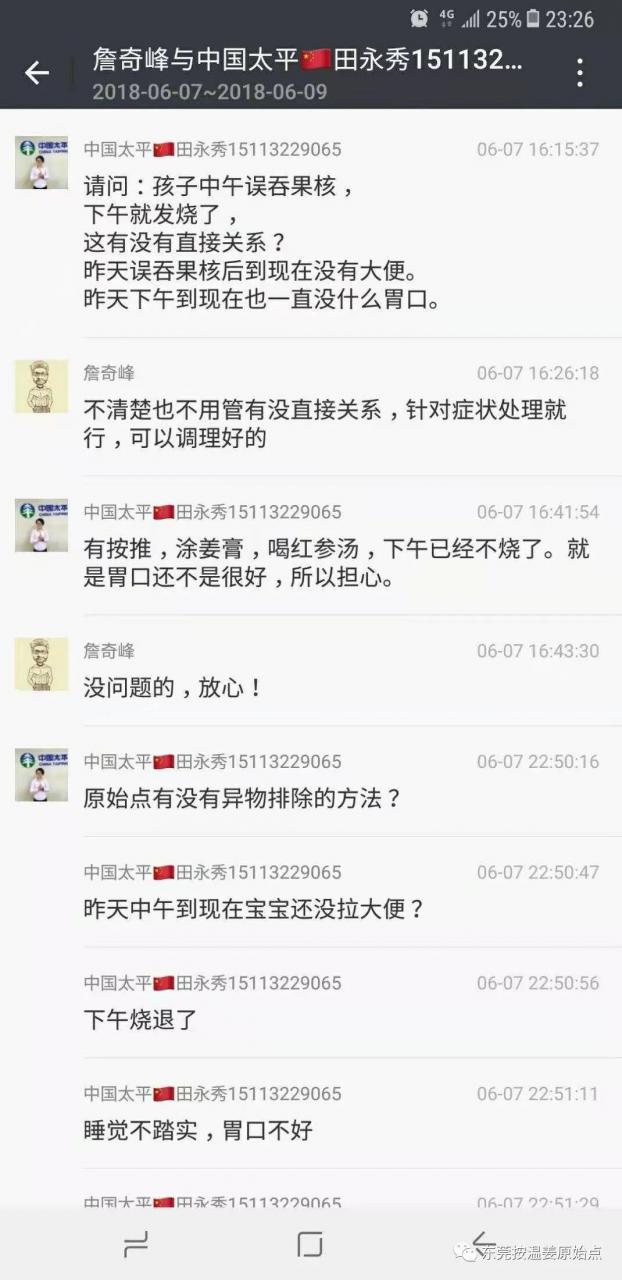Open the three-dot overflow menu
Image resolution: width=622 pixels, height=1280 pixels.
coord(580,72)
